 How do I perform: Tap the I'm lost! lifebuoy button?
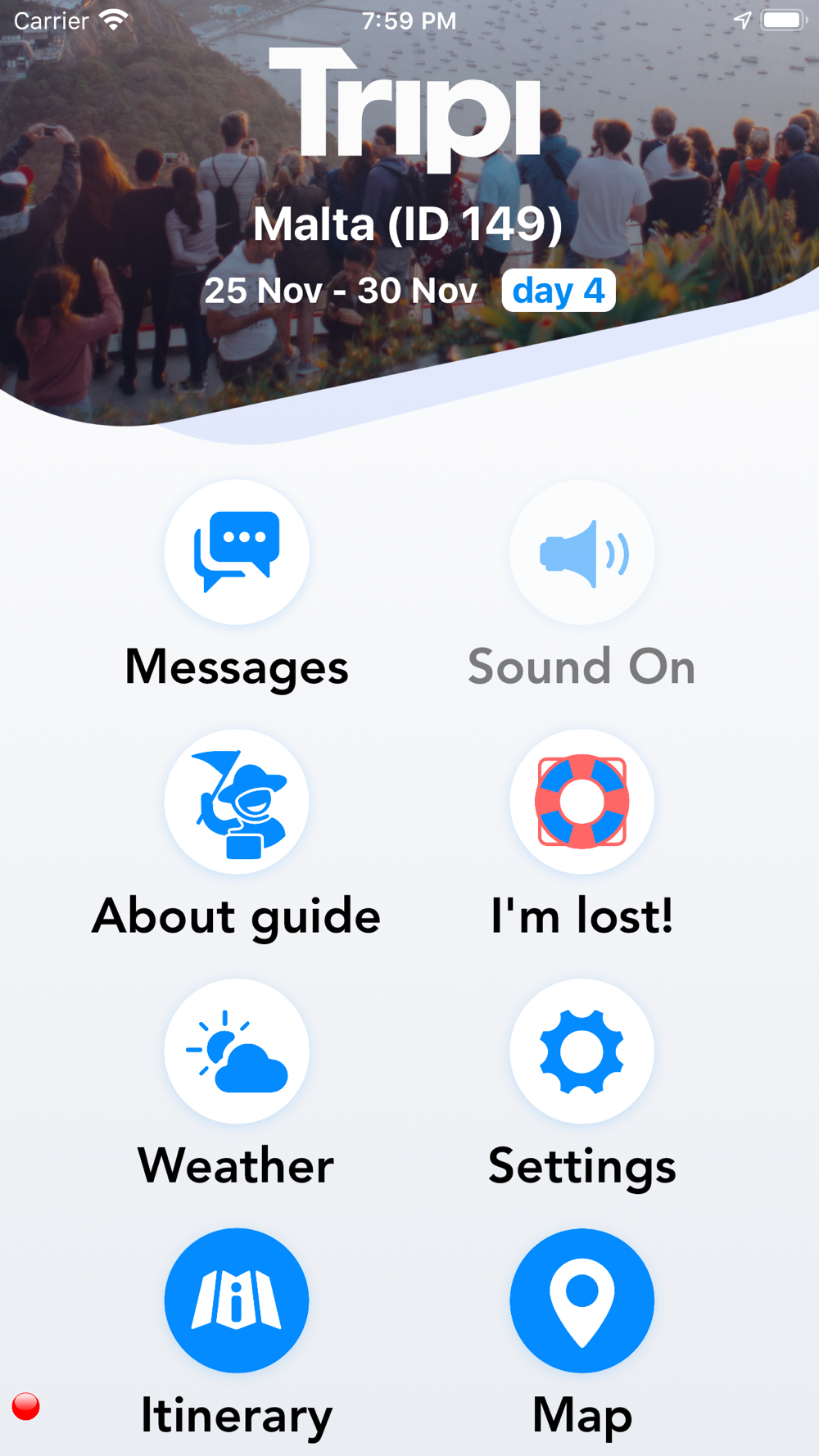pos(582,802)
